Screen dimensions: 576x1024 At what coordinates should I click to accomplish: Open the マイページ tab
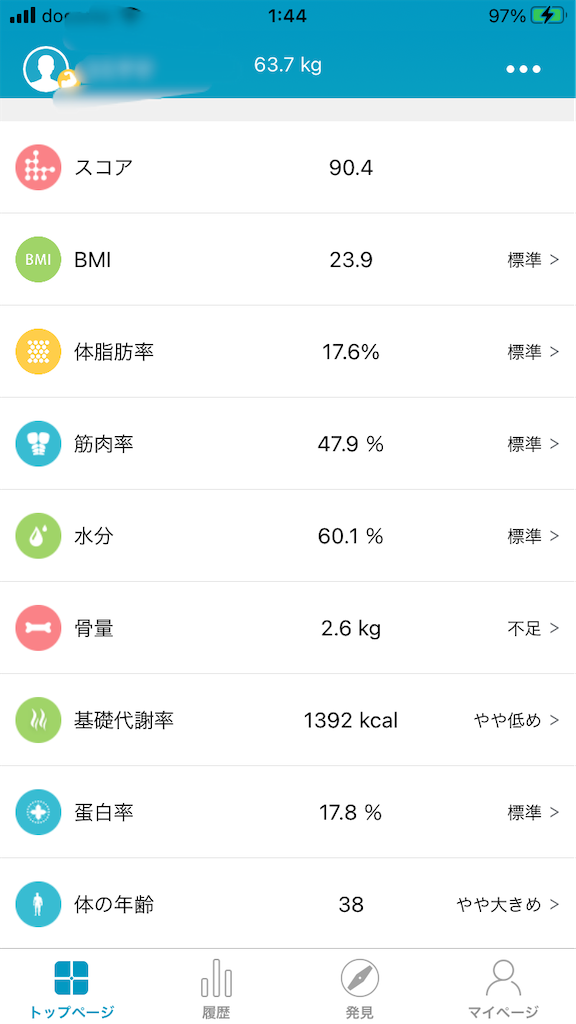504,987
